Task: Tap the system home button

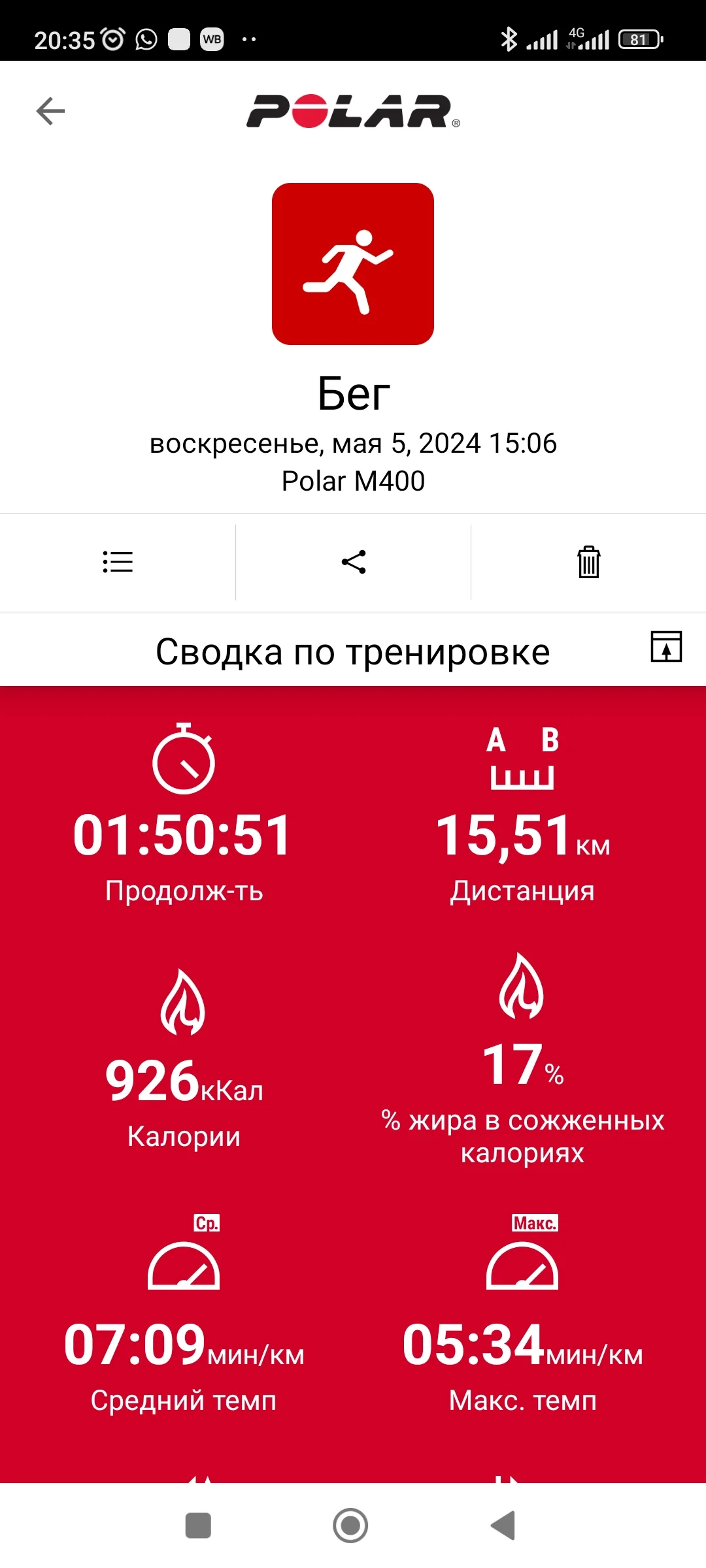Action: tap(350, 1526)
